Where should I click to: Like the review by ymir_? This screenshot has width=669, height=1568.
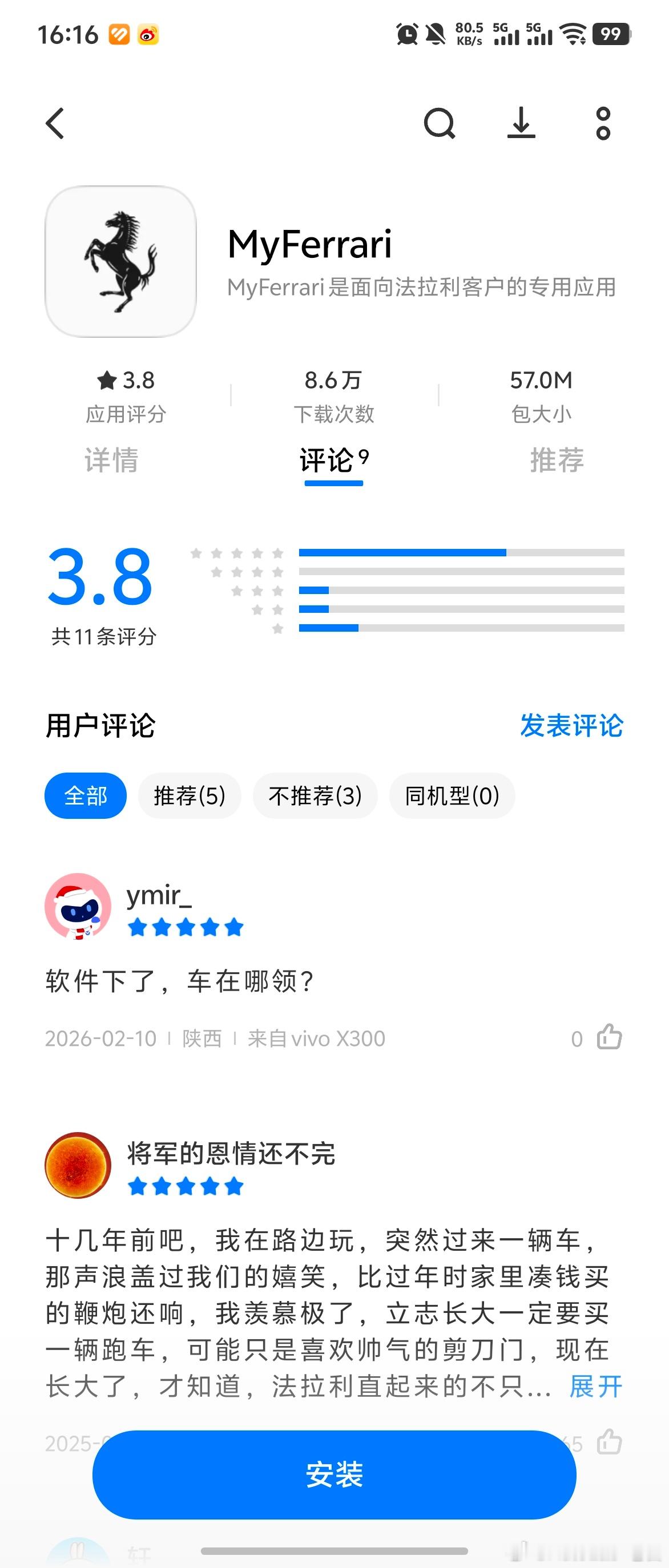[x=608, y=1037]
